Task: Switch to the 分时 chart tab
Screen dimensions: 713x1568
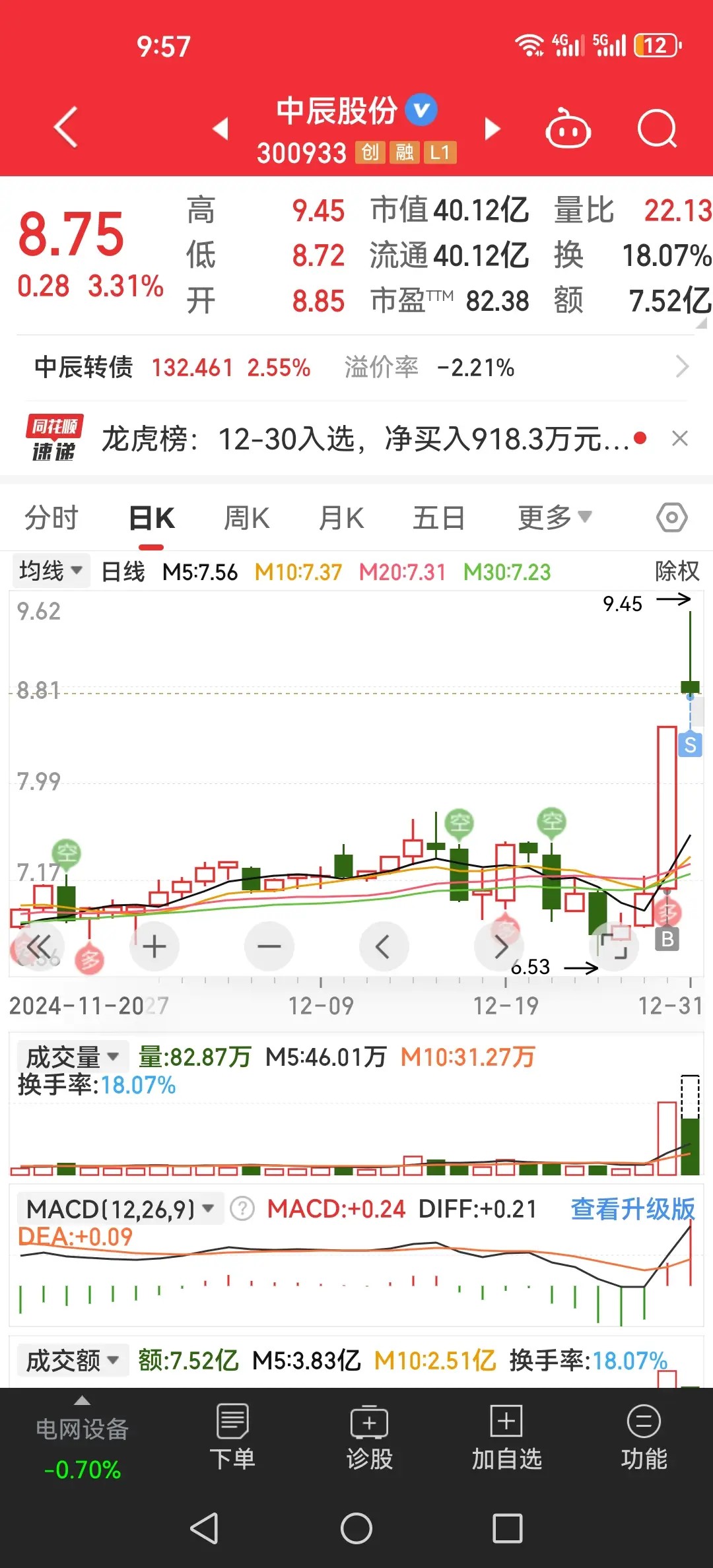Action: [x=51, y=518]
